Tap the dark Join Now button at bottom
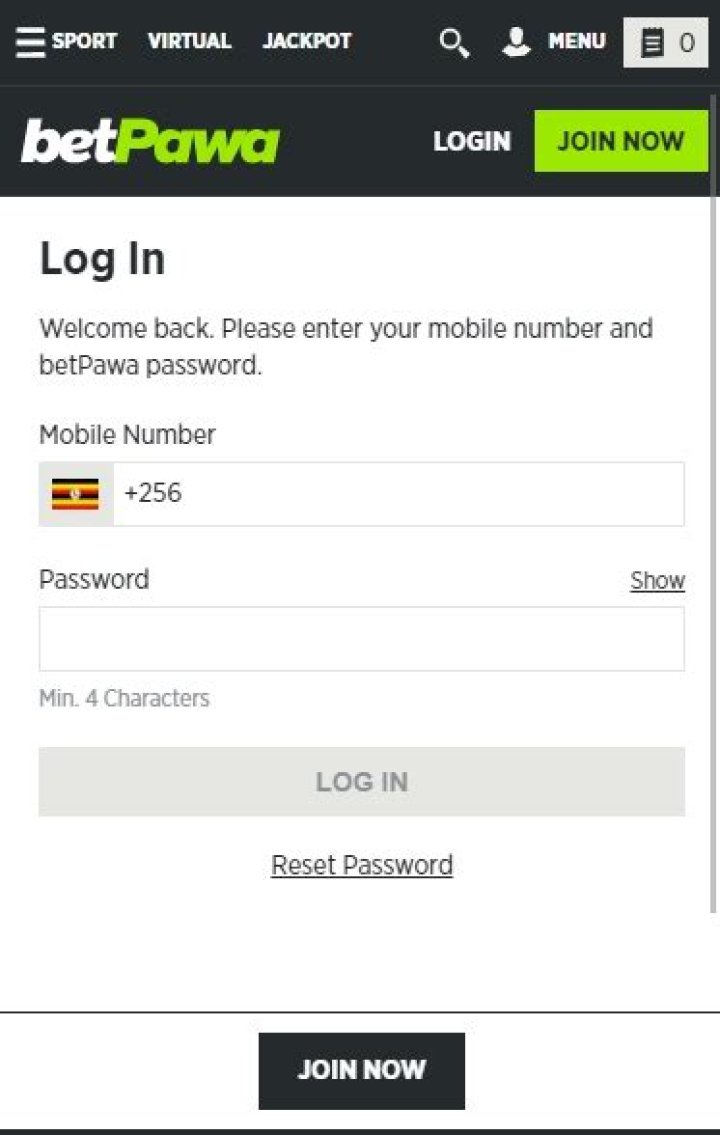The image size is (720, 1135). point(361,1070)
